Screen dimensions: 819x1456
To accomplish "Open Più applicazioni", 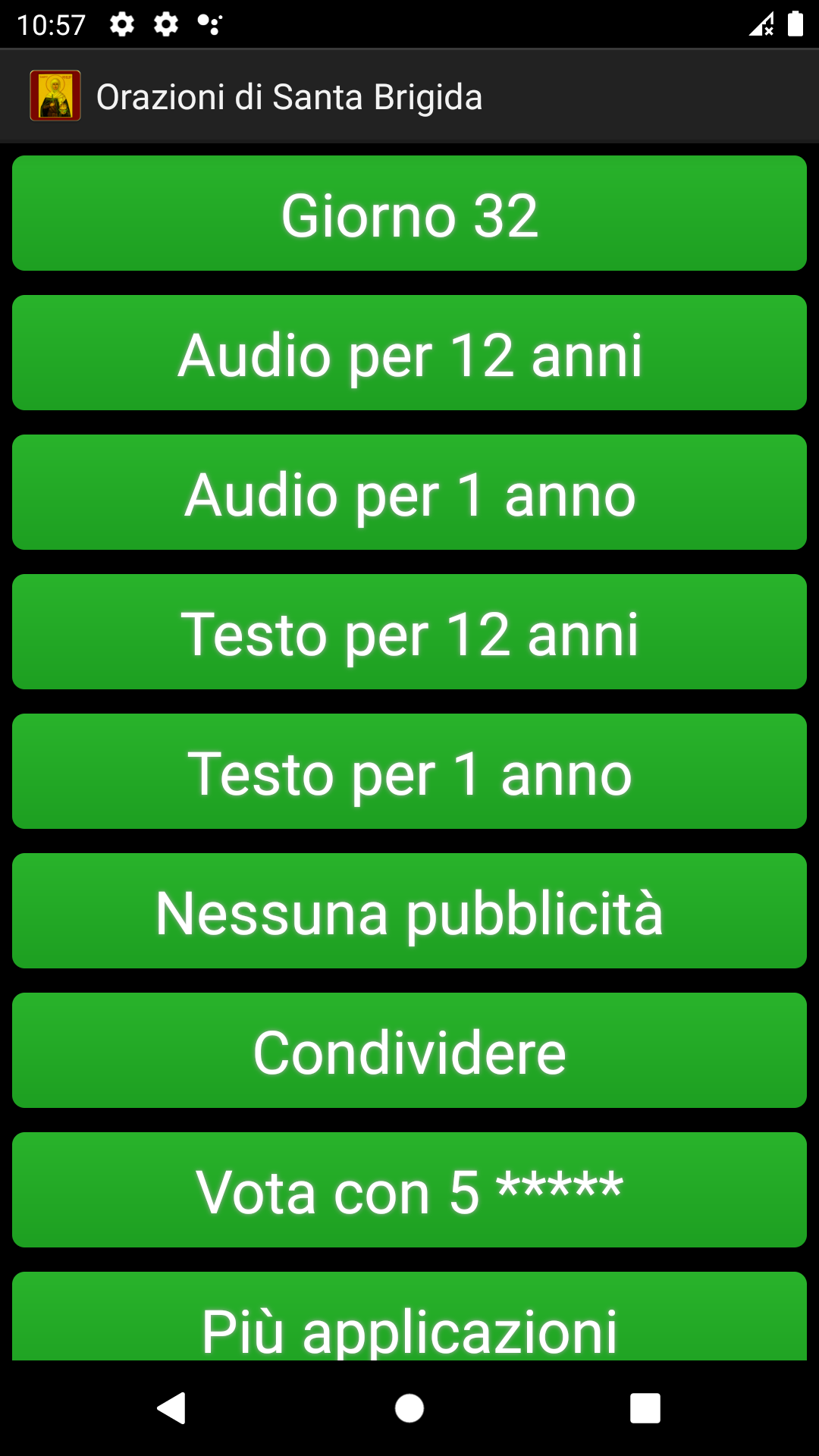I will coord(409,1316).
